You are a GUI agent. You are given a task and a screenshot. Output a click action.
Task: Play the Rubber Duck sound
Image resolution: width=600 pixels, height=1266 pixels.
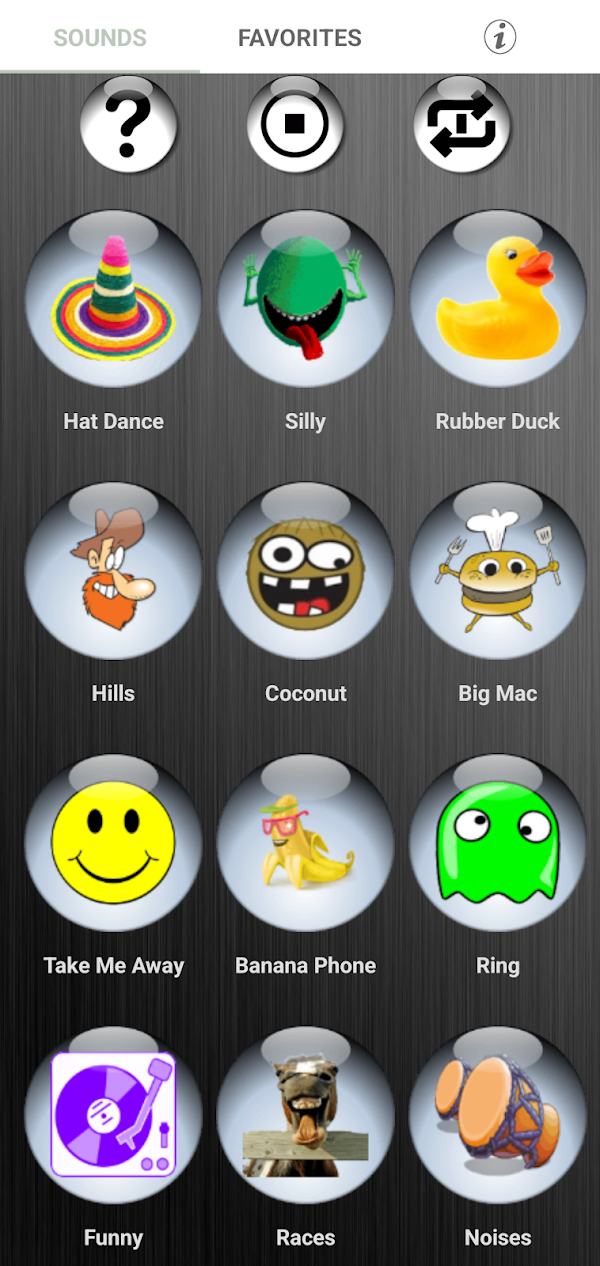(497, 299)
